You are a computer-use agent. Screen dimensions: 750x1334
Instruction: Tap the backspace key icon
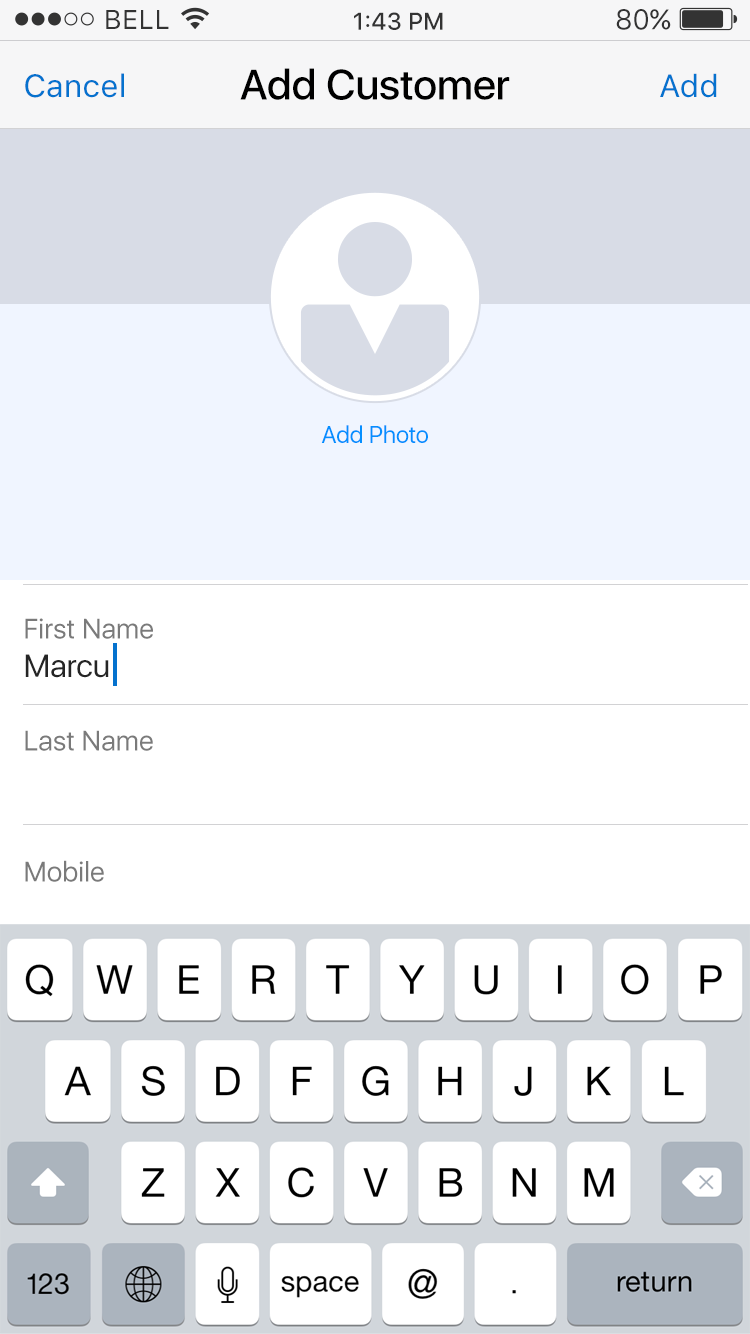click(x=701, y=1183)
